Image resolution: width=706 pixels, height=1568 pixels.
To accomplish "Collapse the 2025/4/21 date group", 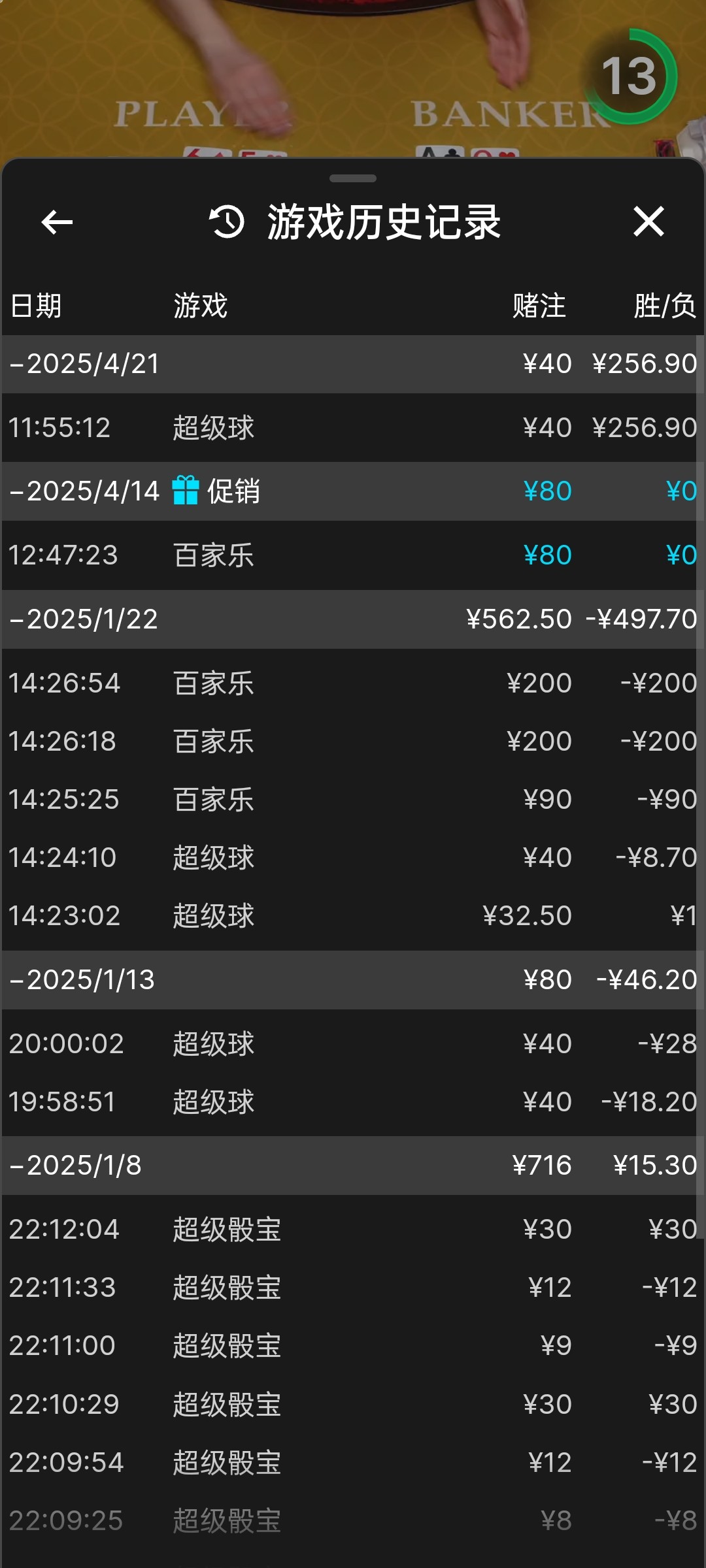I will [352, 364].
